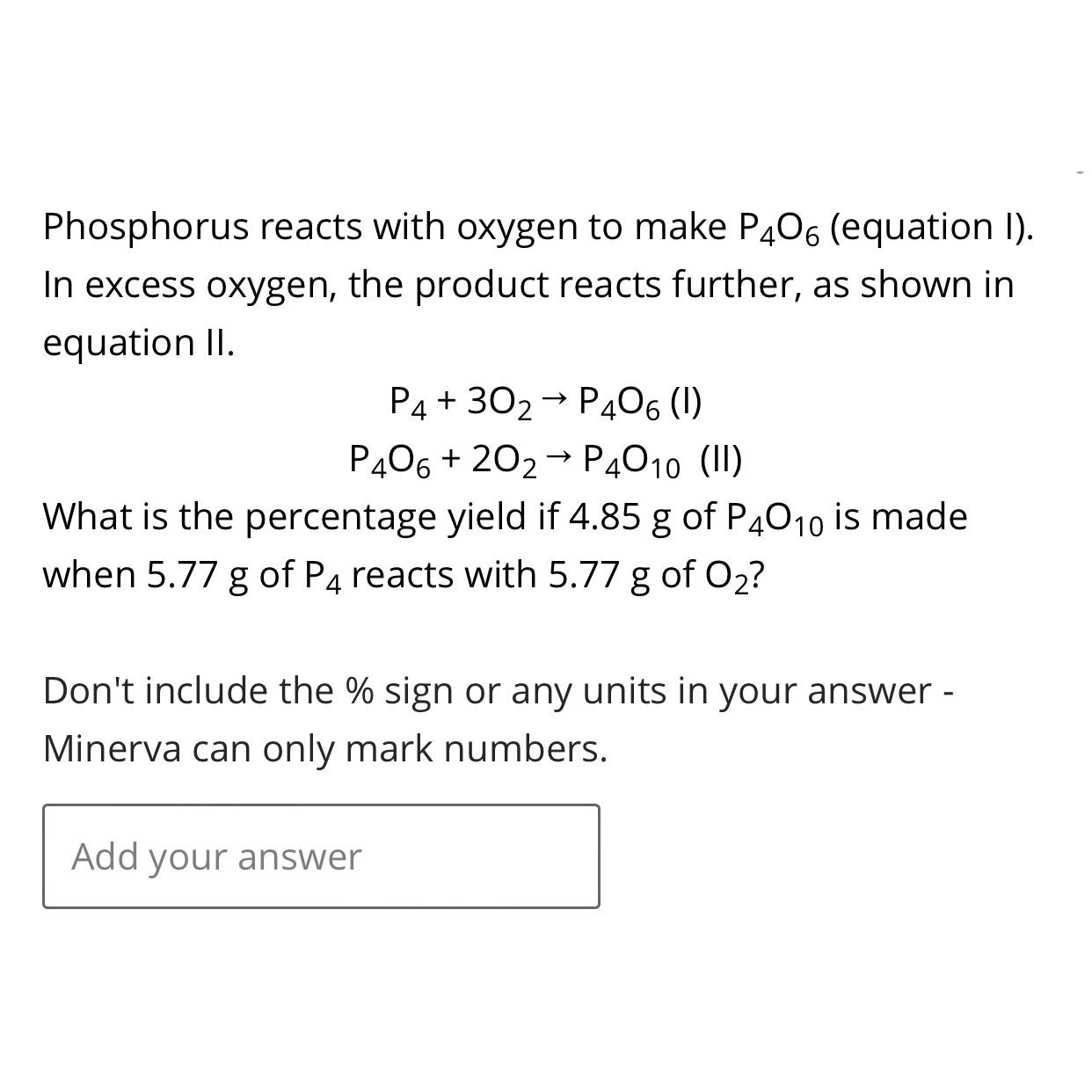Tap the 'Add your answer' field
1092x1092 pixels.
tap(321, 855)
